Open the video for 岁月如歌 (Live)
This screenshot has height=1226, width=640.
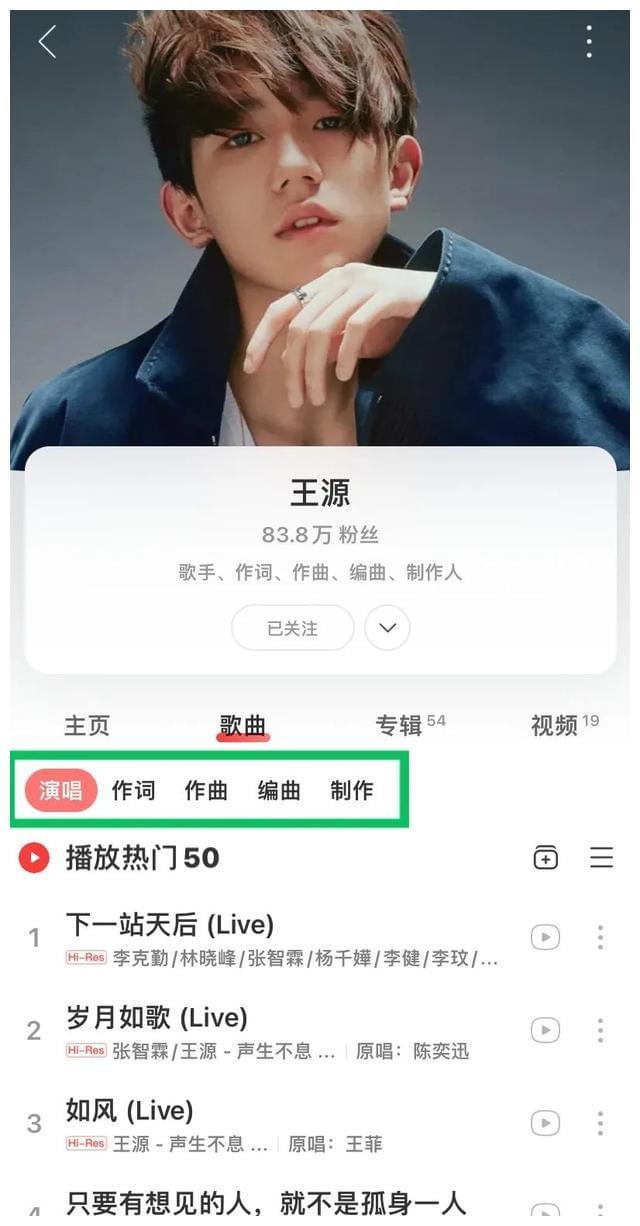click(x=545, y=1030)
